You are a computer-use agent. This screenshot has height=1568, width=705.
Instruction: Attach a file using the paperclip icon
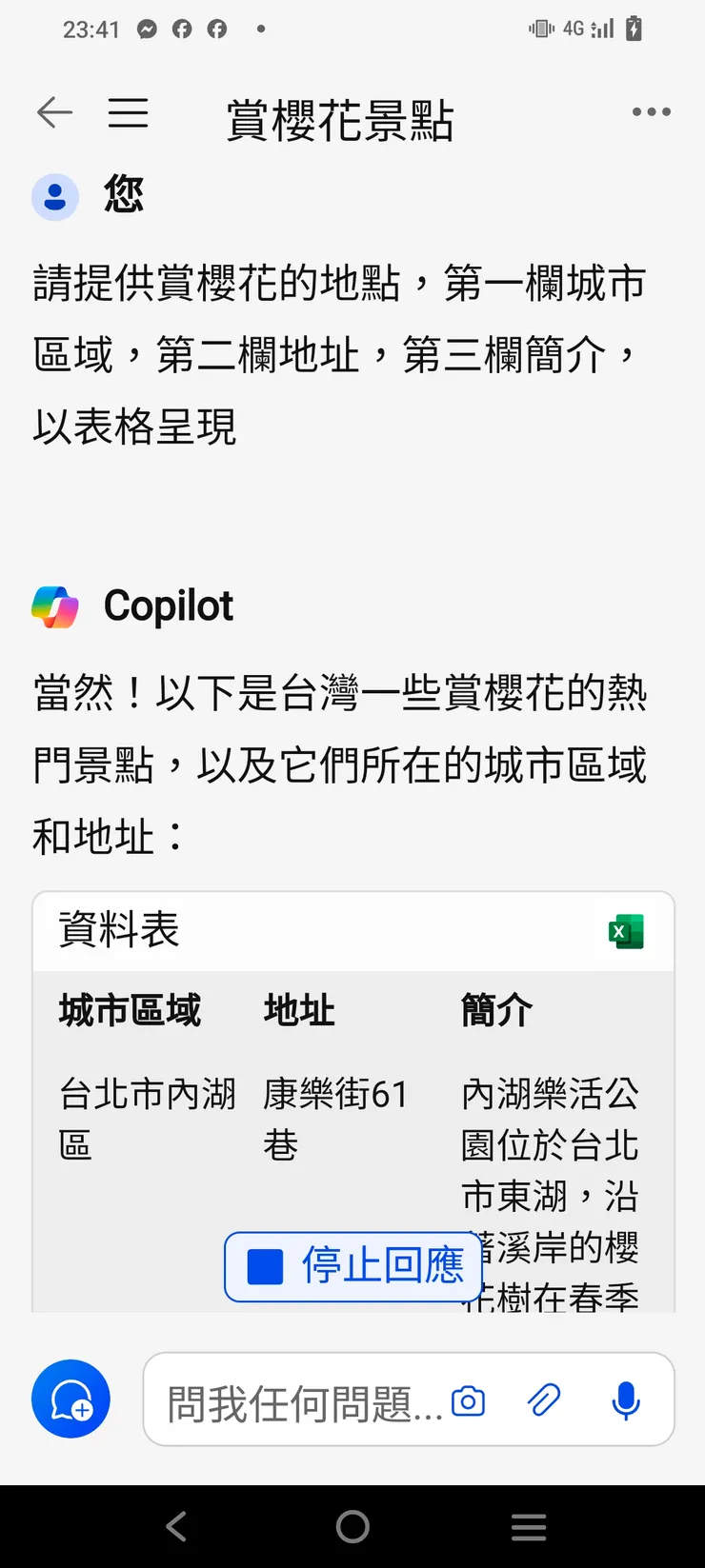coord(544,1400)
